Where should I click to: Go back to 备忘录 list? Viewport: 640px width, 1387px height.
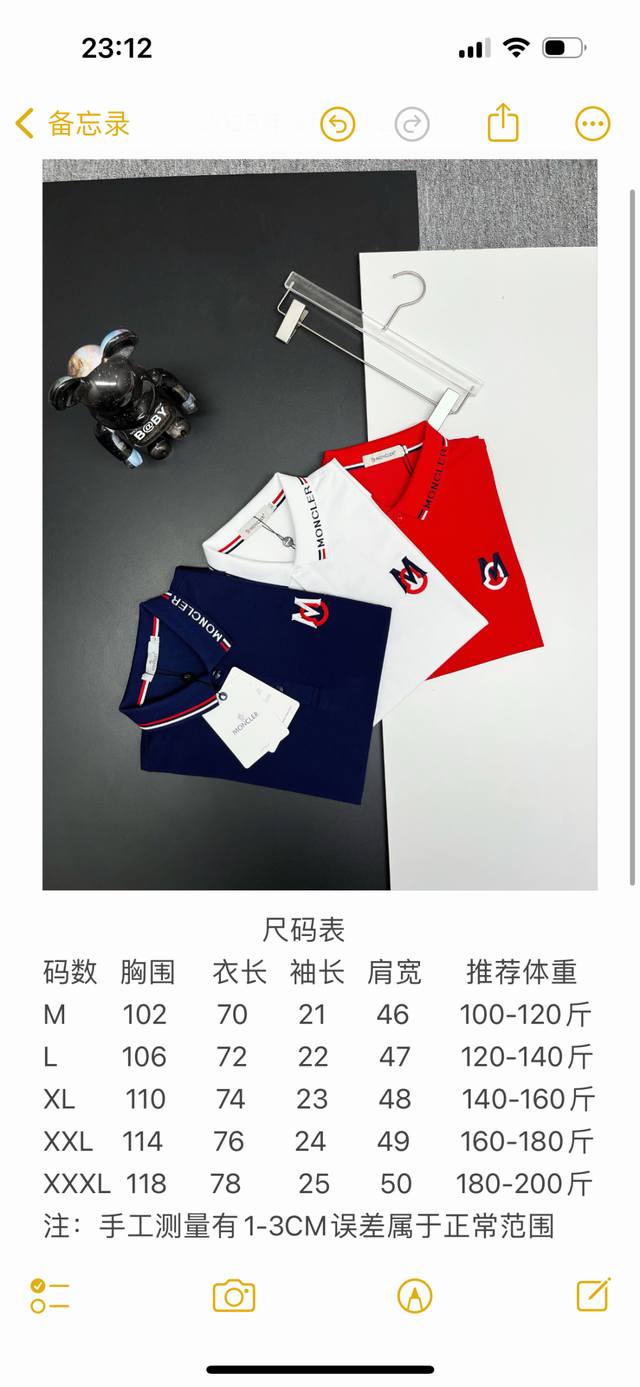pos(73,124)
